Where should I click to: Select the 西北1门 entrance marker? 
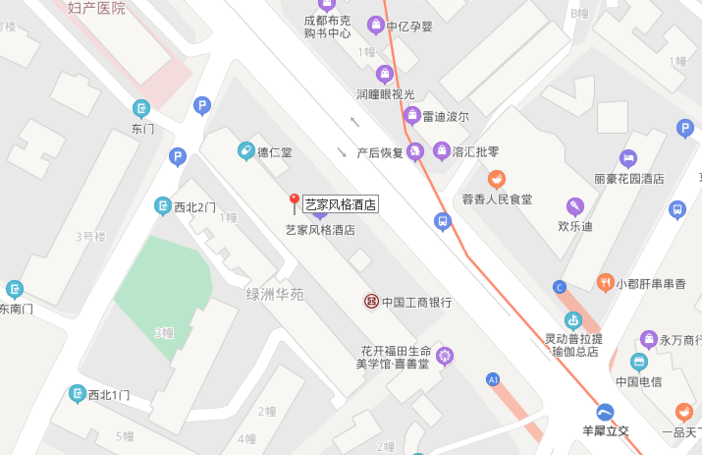coord(77,394)
